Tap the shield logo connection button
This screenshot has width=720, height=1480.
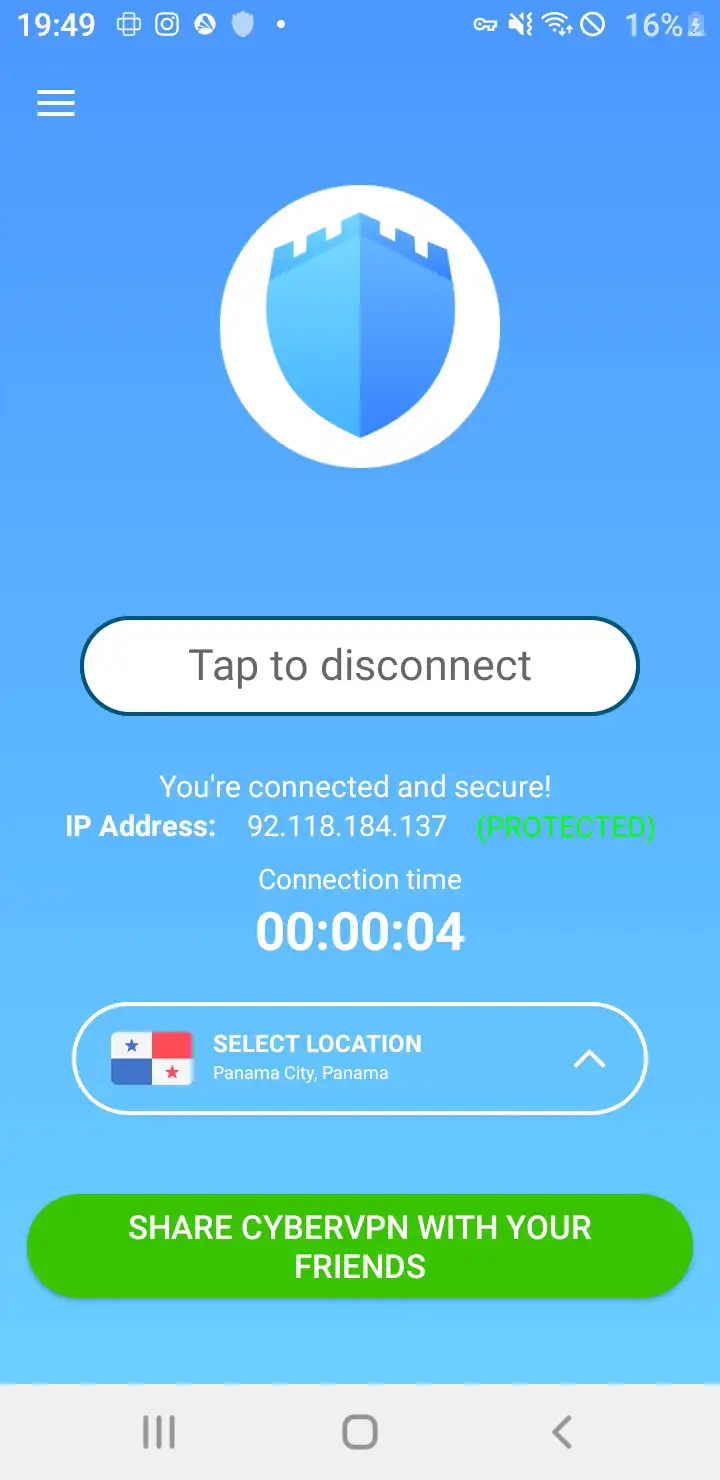click(x=360, y=326)
